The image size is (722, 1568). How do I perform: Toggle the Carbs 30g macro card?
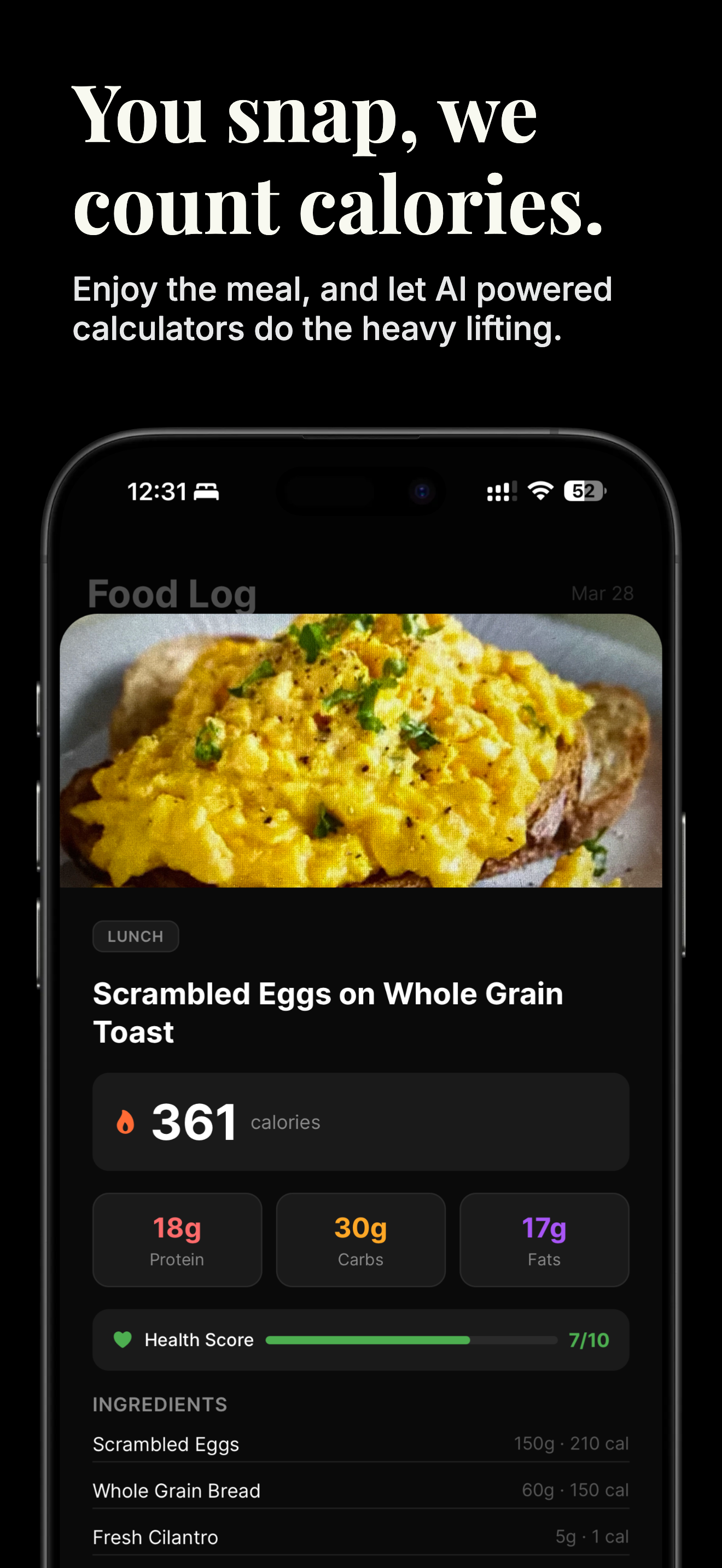click(360, 1241)
